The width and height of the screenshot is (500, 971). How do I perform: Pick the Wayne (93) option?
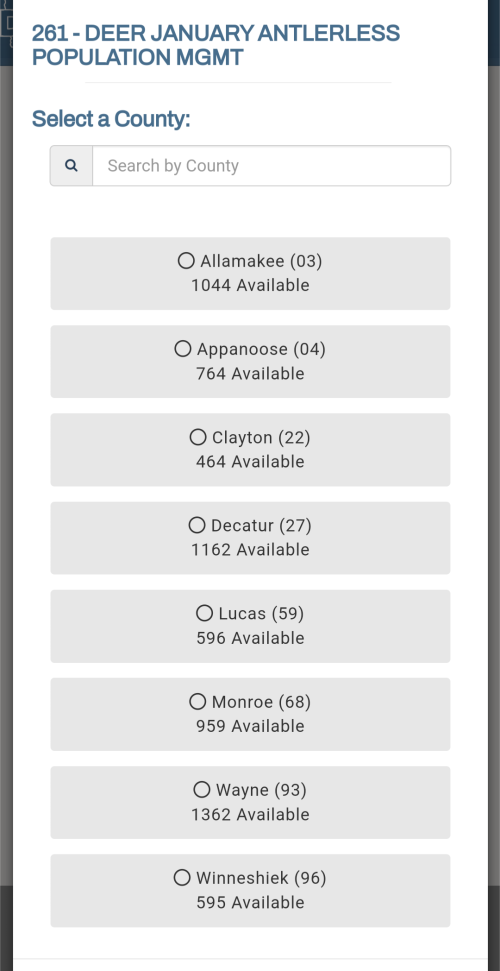250,803
